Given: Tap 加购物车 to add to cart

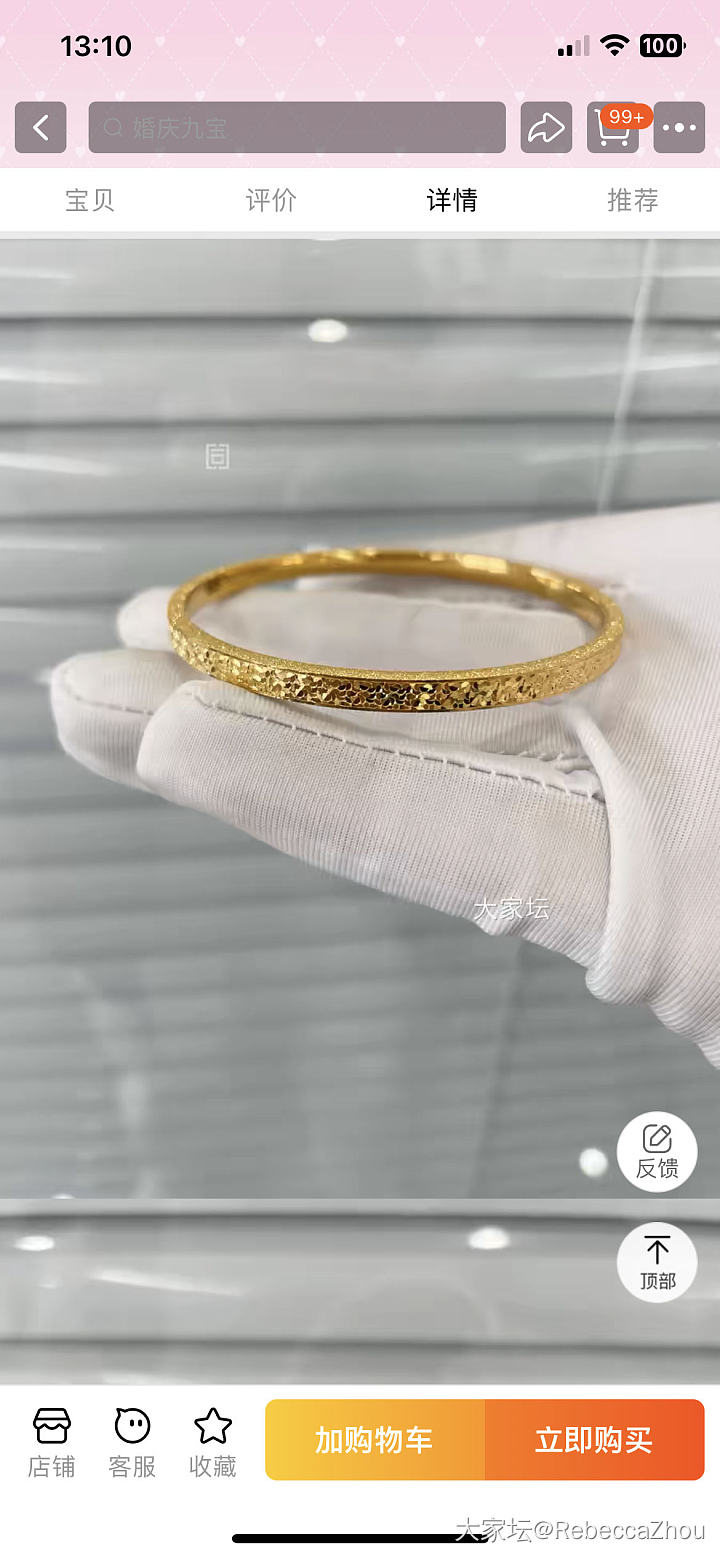Looking at the screenshot, I should tap(375, 1440).
